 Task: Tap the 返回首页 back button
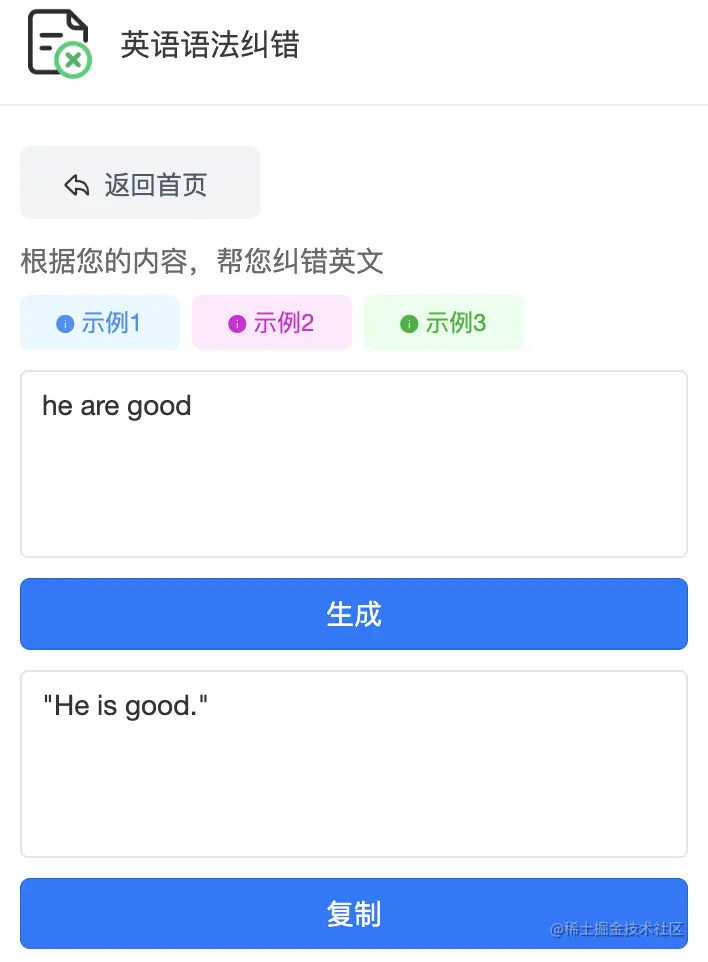140,183
